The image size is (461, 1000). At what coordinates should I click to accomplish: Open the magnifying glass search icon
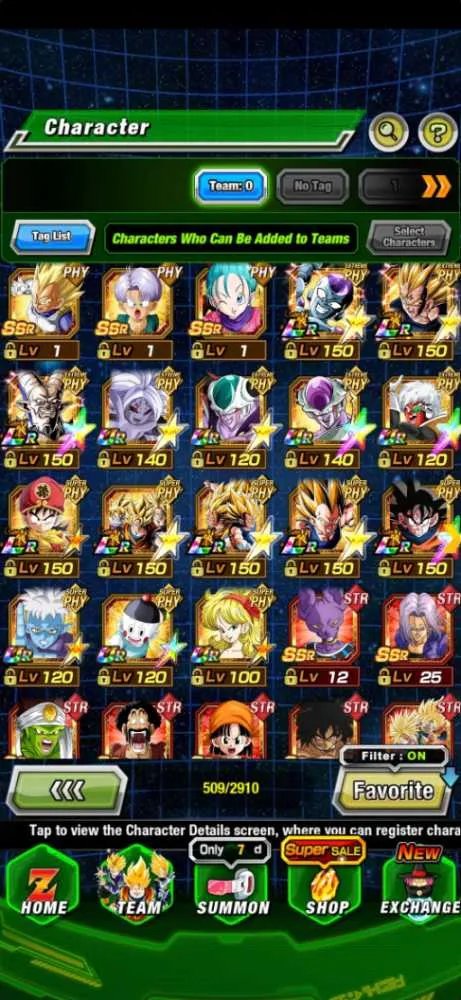coord(388,132)
